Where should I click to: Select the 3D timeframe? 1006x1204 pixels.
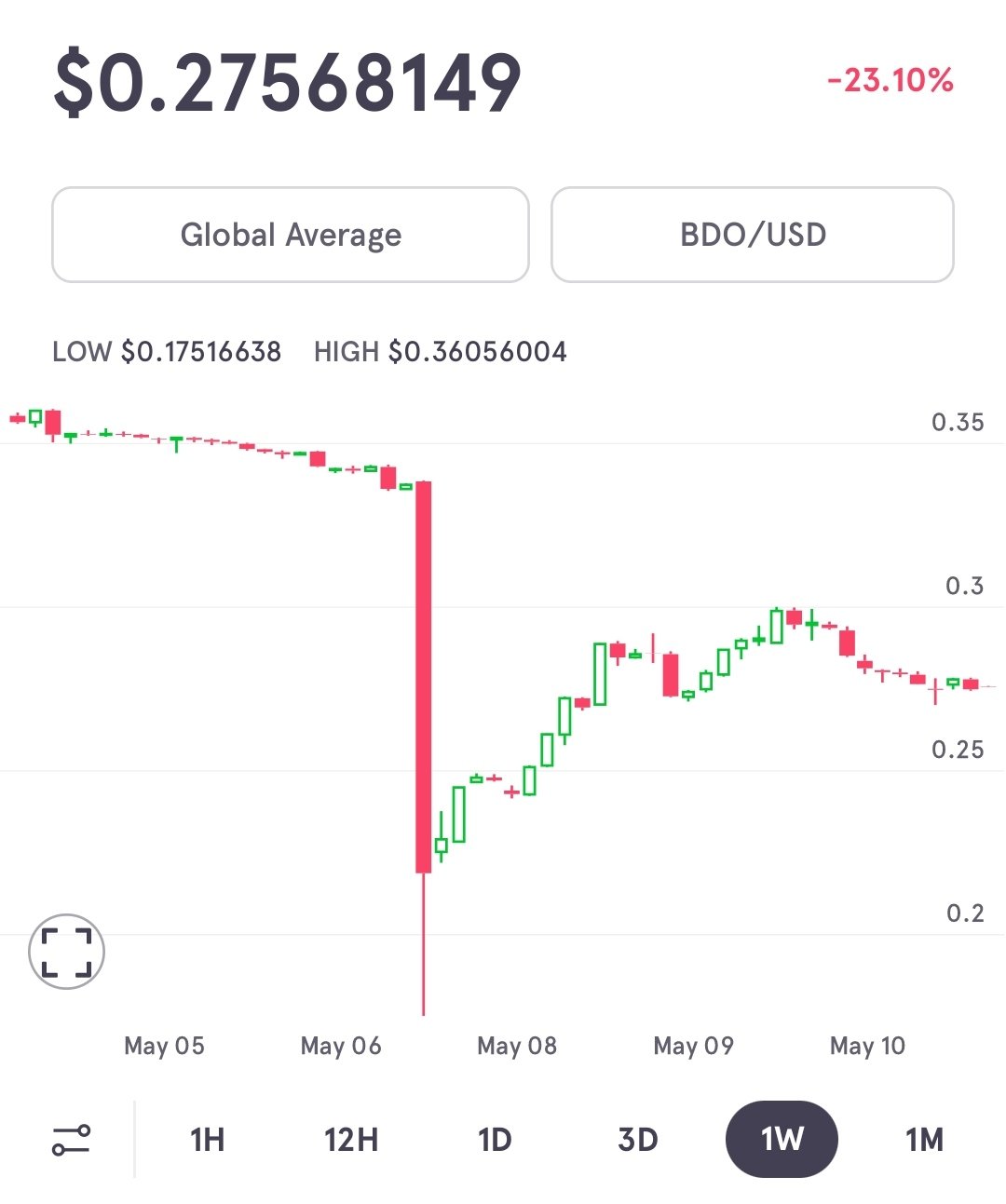[638, 1140]
